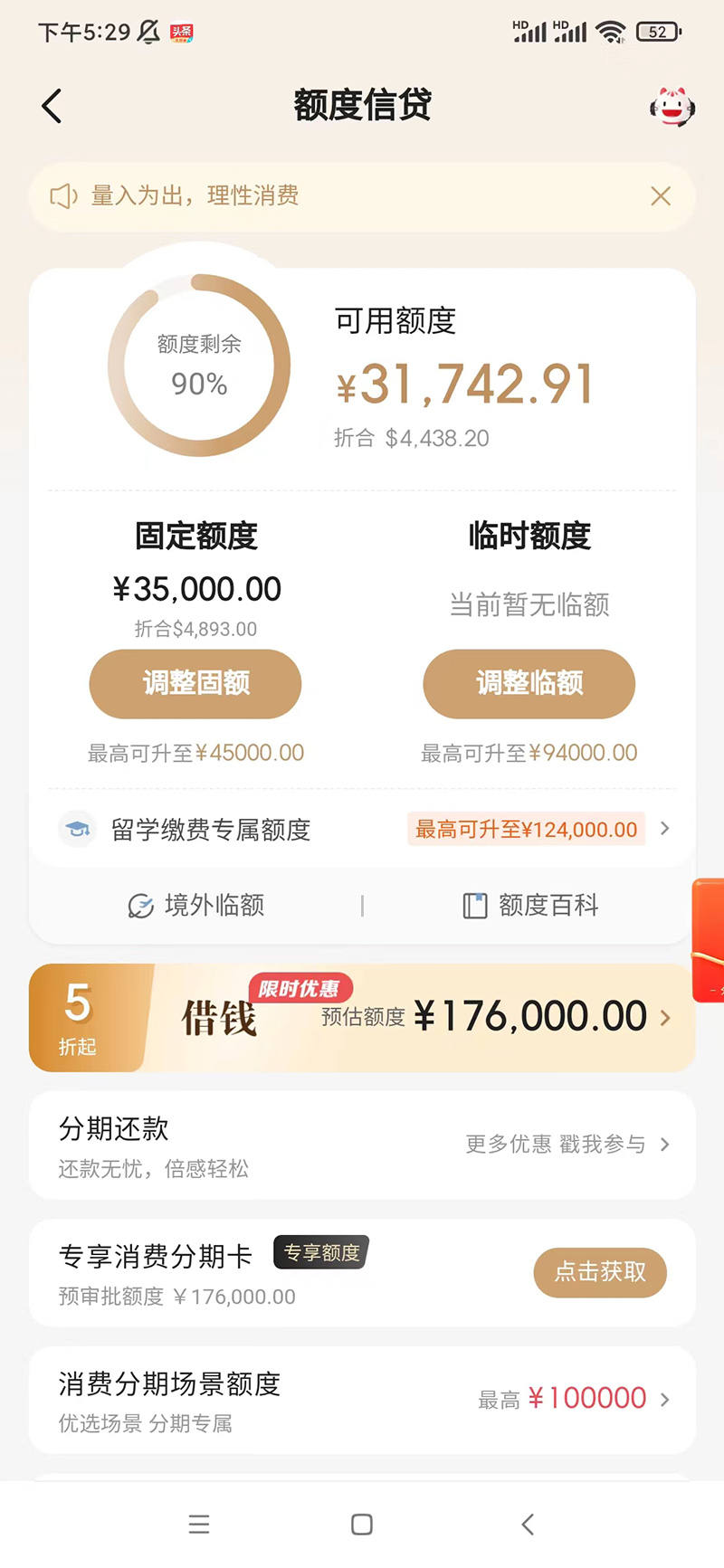Open 额度百科
The width and height of the screenshot is (724, 1568).
click(530, 905)
